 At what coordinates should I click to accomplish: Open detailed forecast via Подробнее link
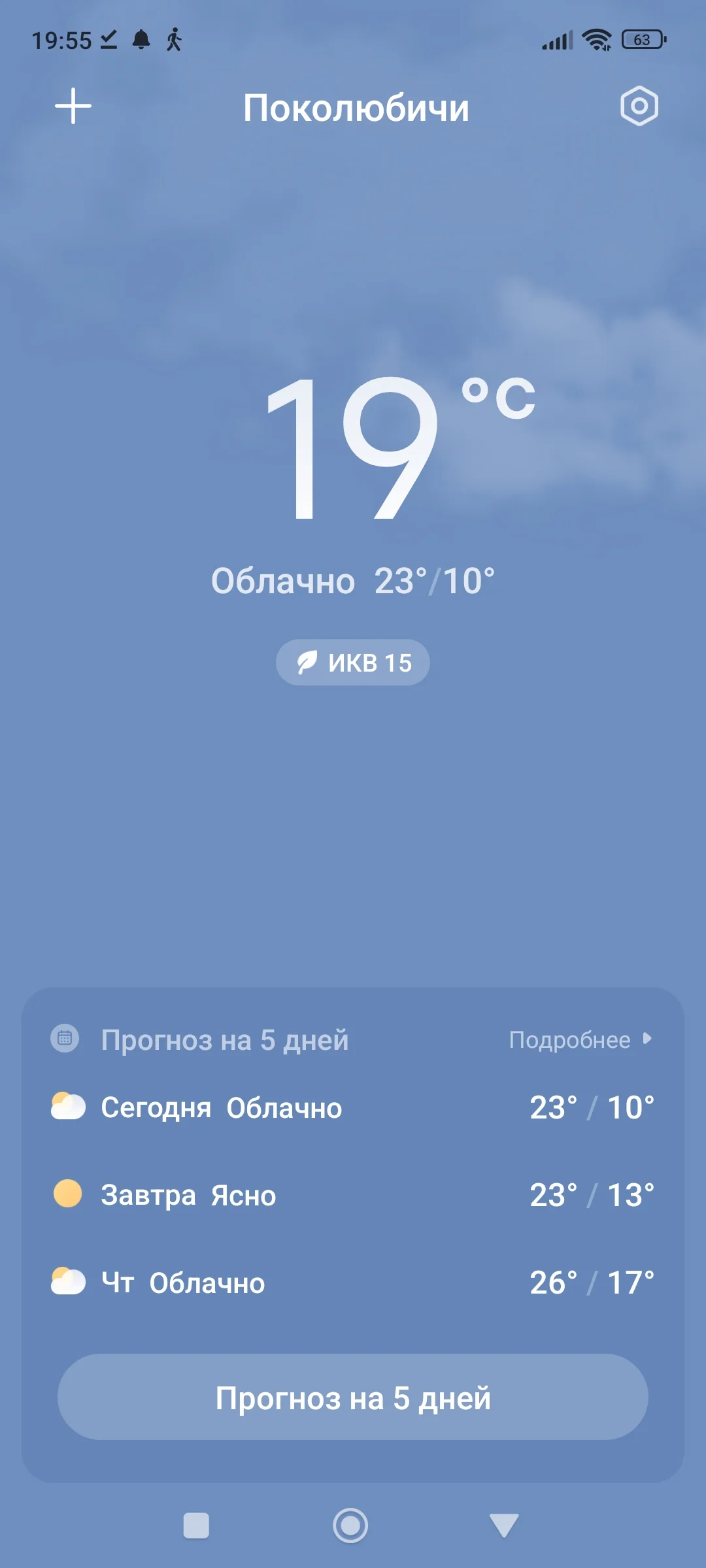click(571, 1039)
